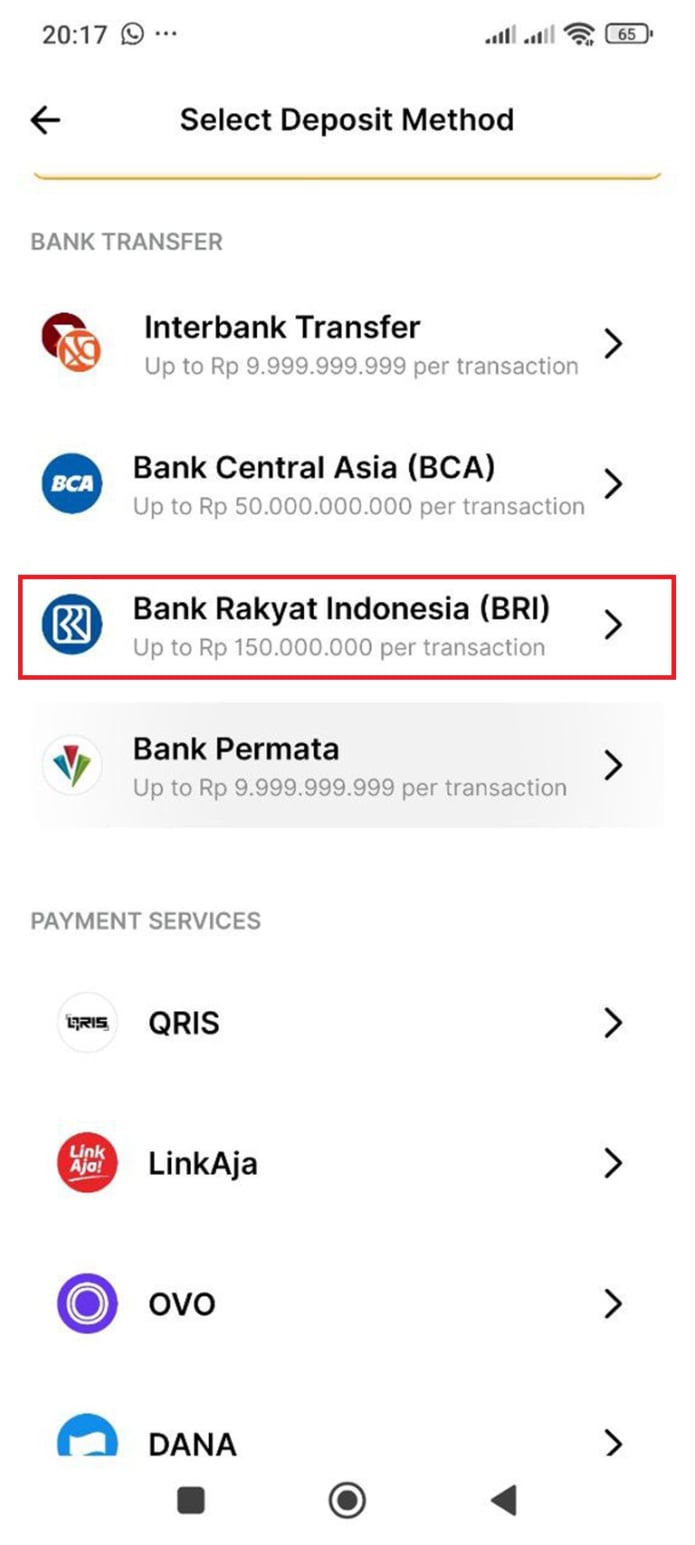Deposit using QRIS
The width and height of the screenshot is (695, 1545).
tap(347, 1023)
